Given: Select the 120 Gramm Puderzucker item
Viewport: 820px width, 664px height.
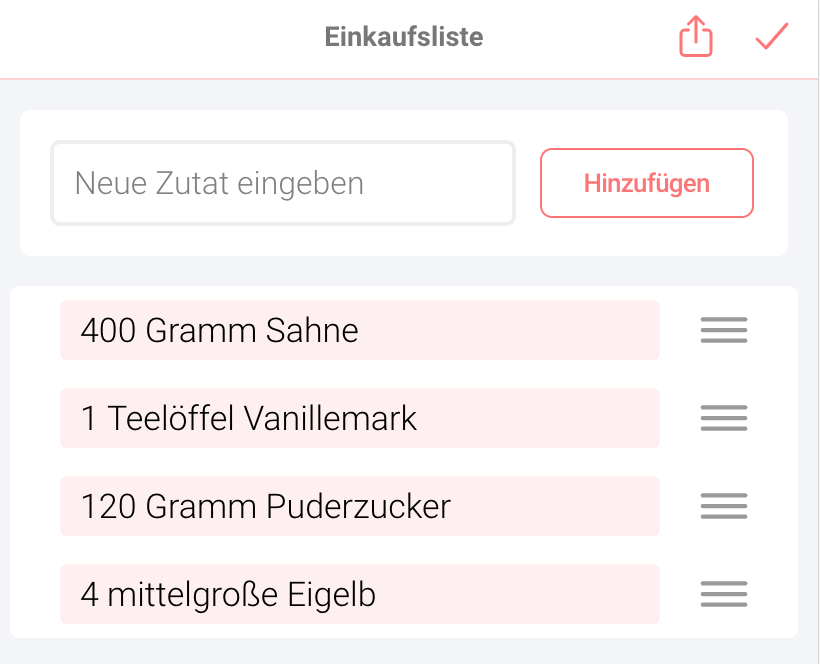Looking at the screenshot, I should (360, 506).
